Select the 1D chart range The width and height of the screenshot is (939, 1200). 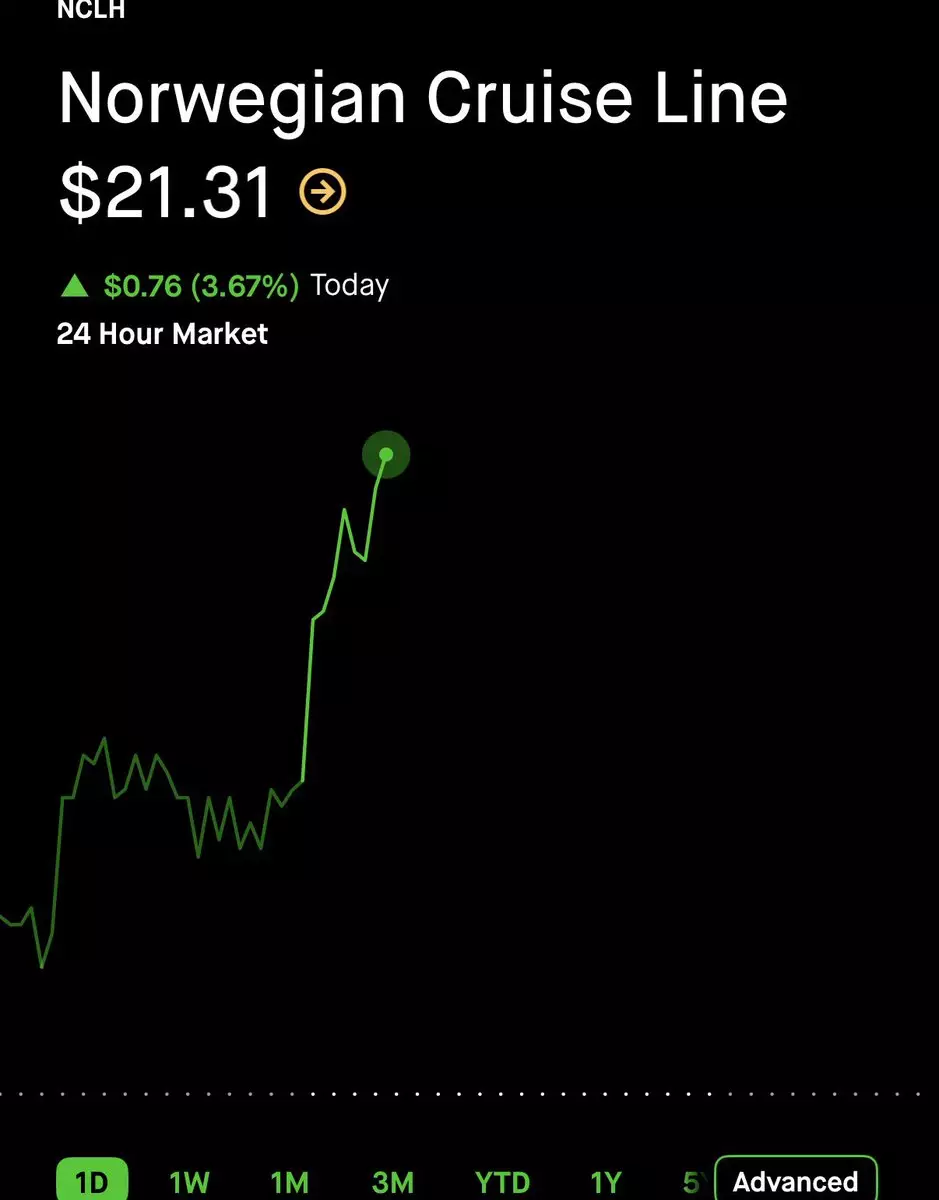click(91, 1182)
